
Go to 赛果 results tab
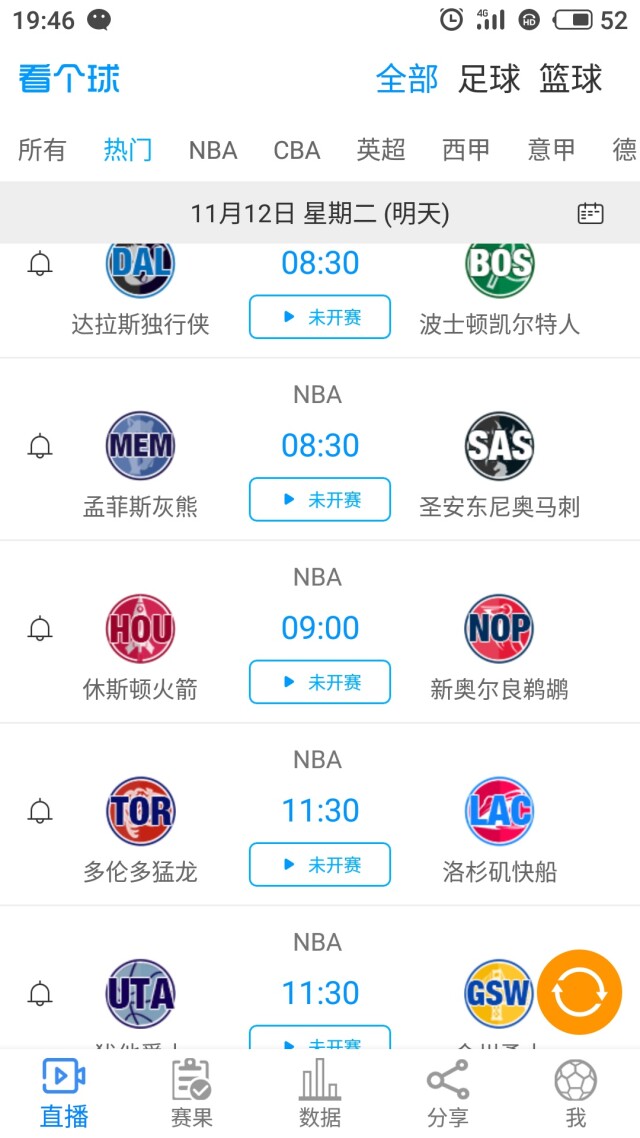(x=191, y=1093)
